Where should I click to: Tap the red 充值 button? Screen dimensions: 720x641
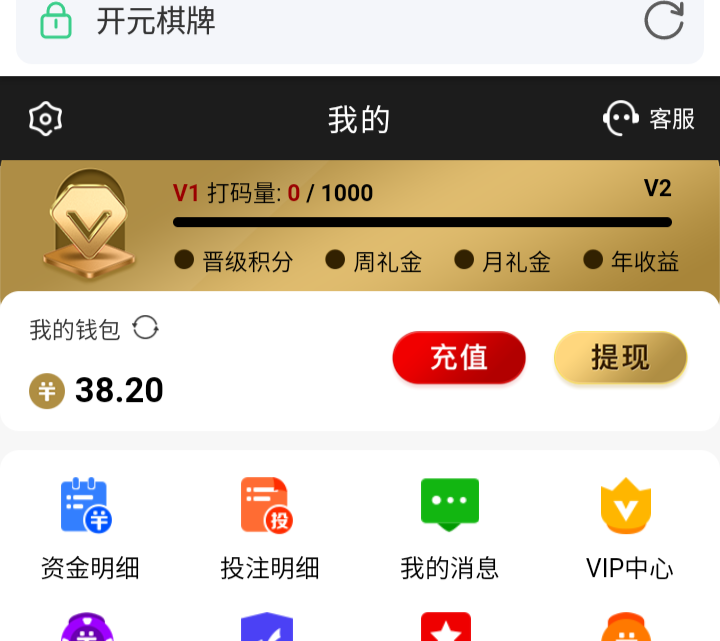[459, 357]
